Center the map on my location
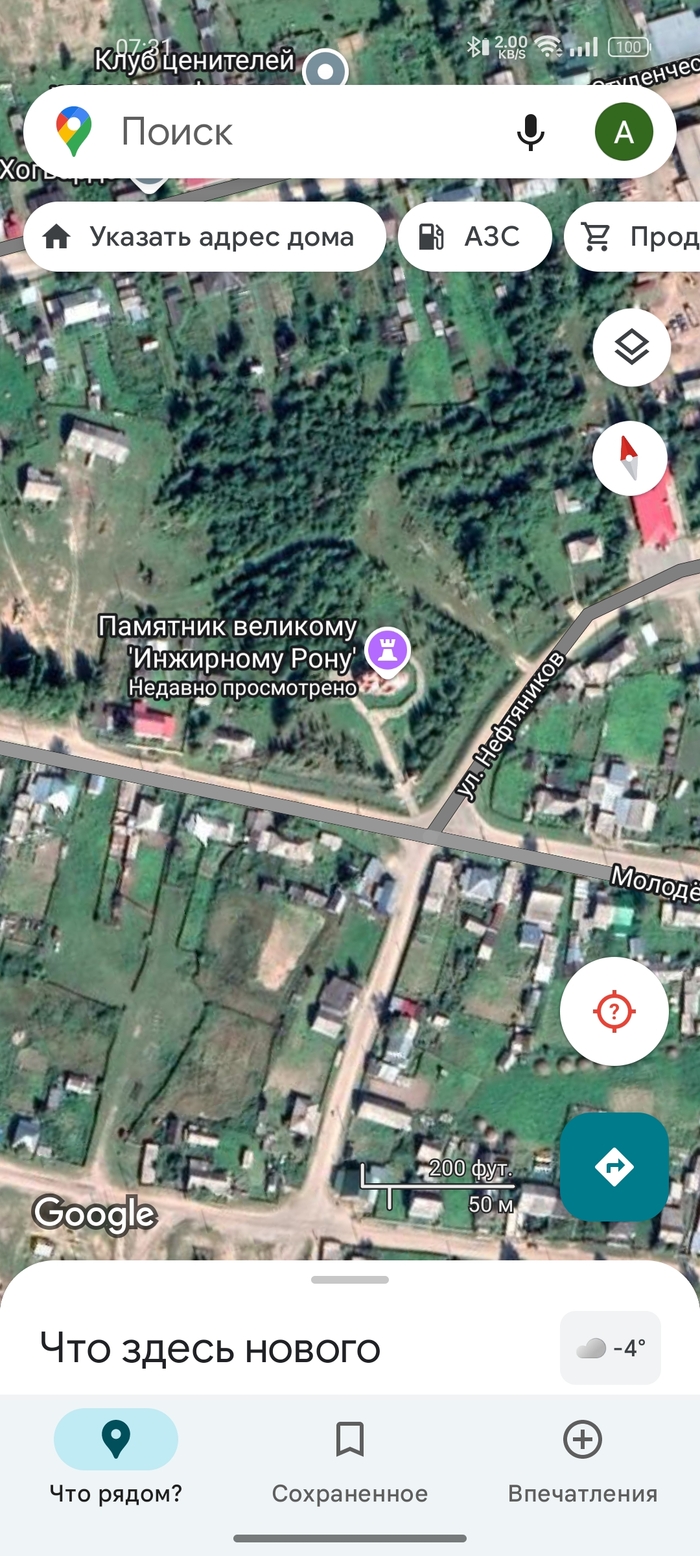Screen dimensions: 700x1556 click(614, 1011)
